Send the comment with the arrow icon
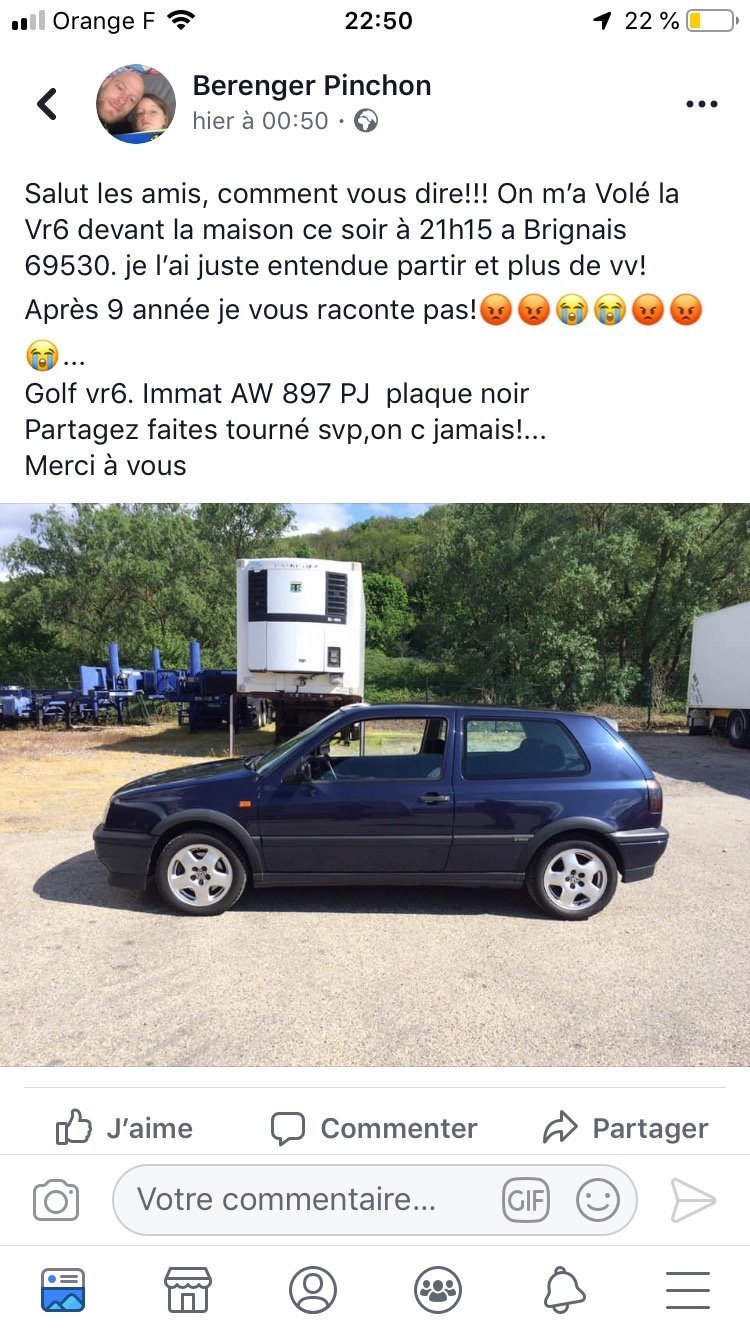The height and width of the screenshot is (1334, 750). (x=693, y=1200)
